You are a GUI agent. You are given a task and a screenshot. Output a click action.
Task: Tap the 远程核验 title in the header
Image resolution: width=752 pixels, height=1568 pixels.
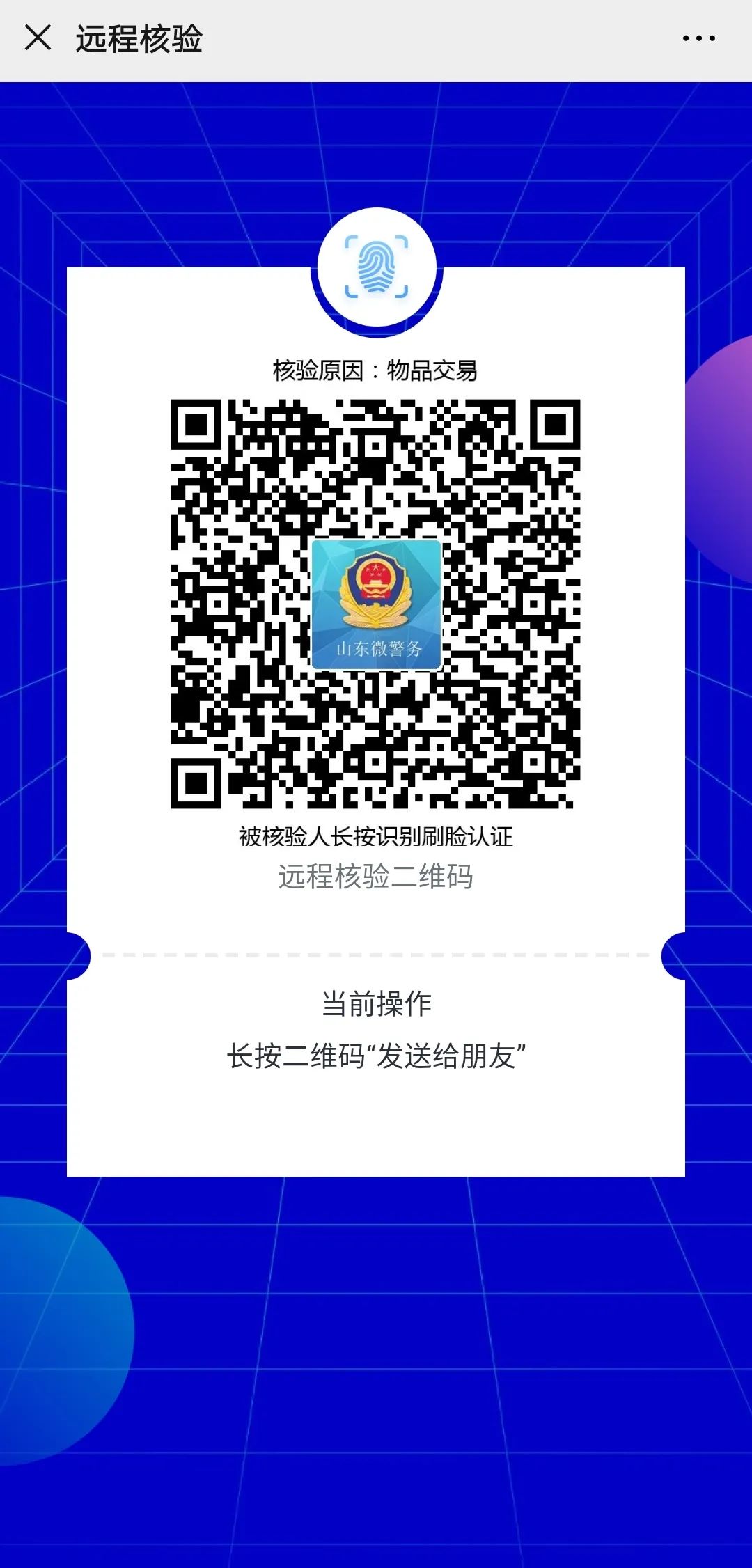[x=136, y=40]
